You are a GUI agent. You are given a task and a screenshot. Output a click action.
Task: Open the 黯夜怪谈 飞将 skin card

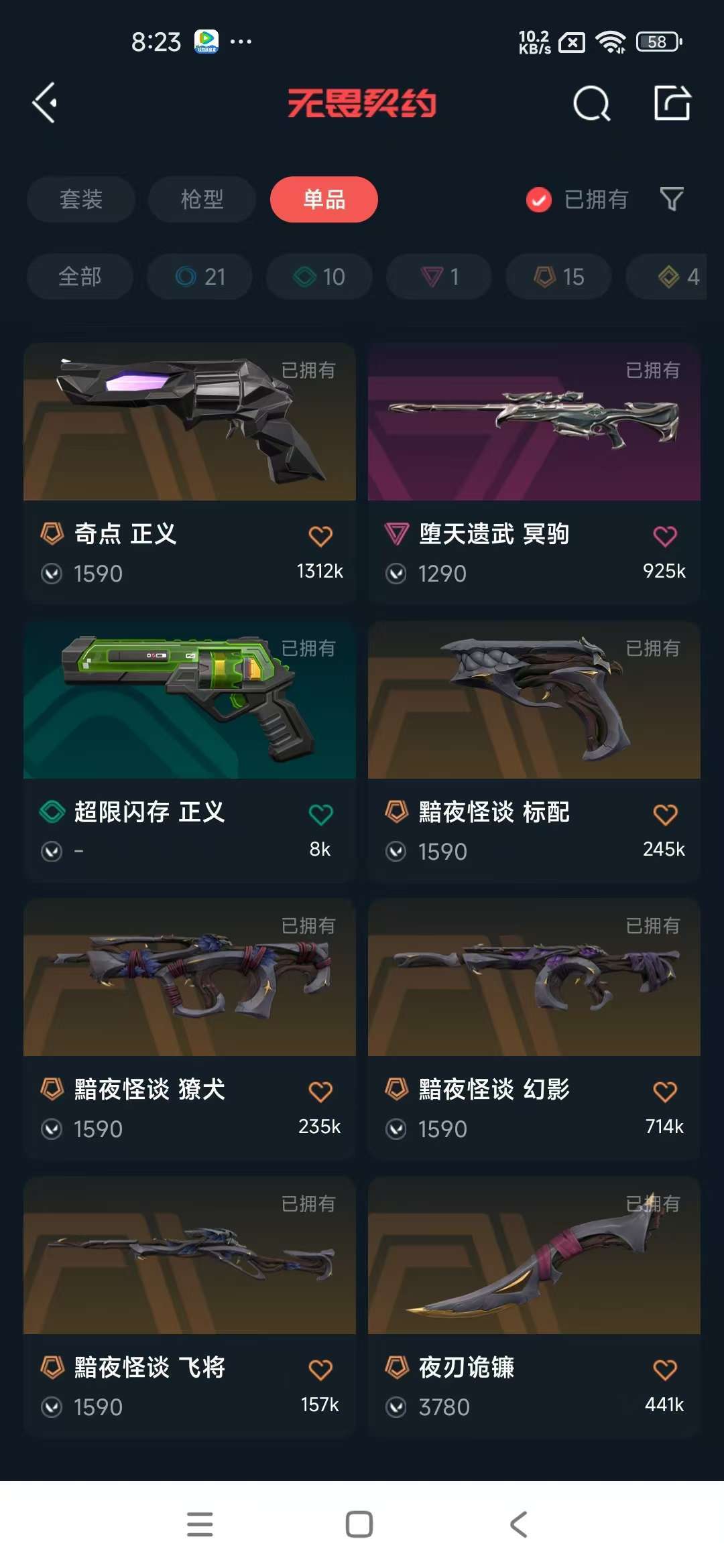190,1307
